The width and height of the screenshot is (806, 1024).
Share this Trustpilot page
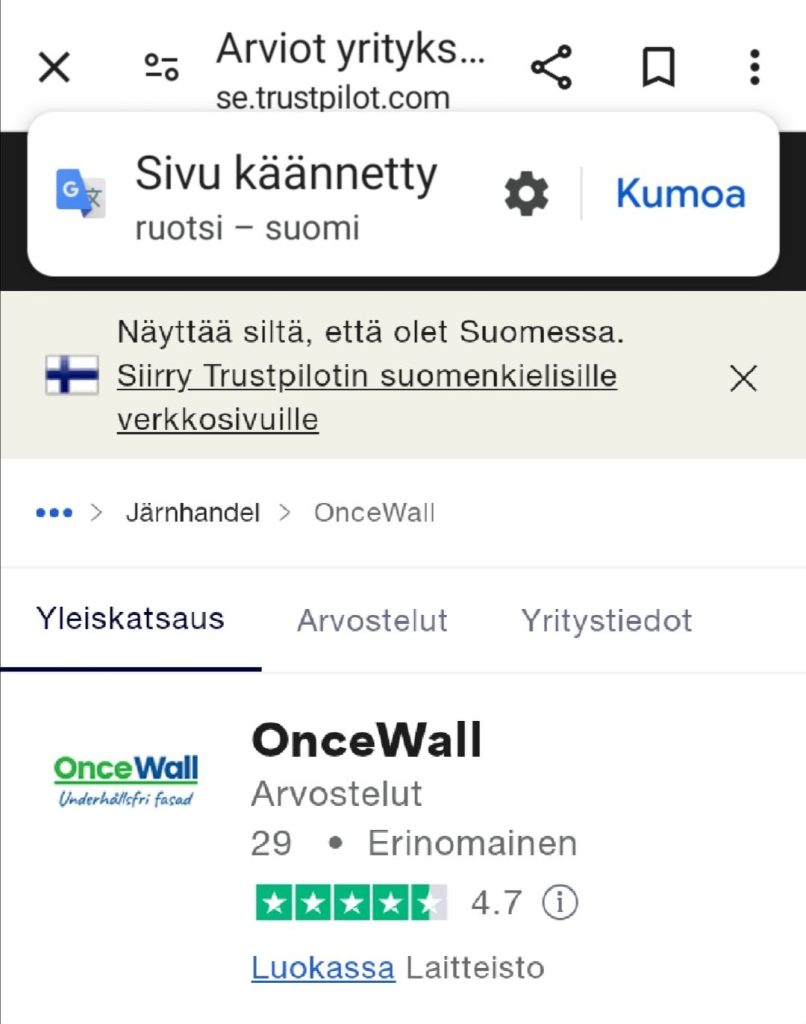551,68
